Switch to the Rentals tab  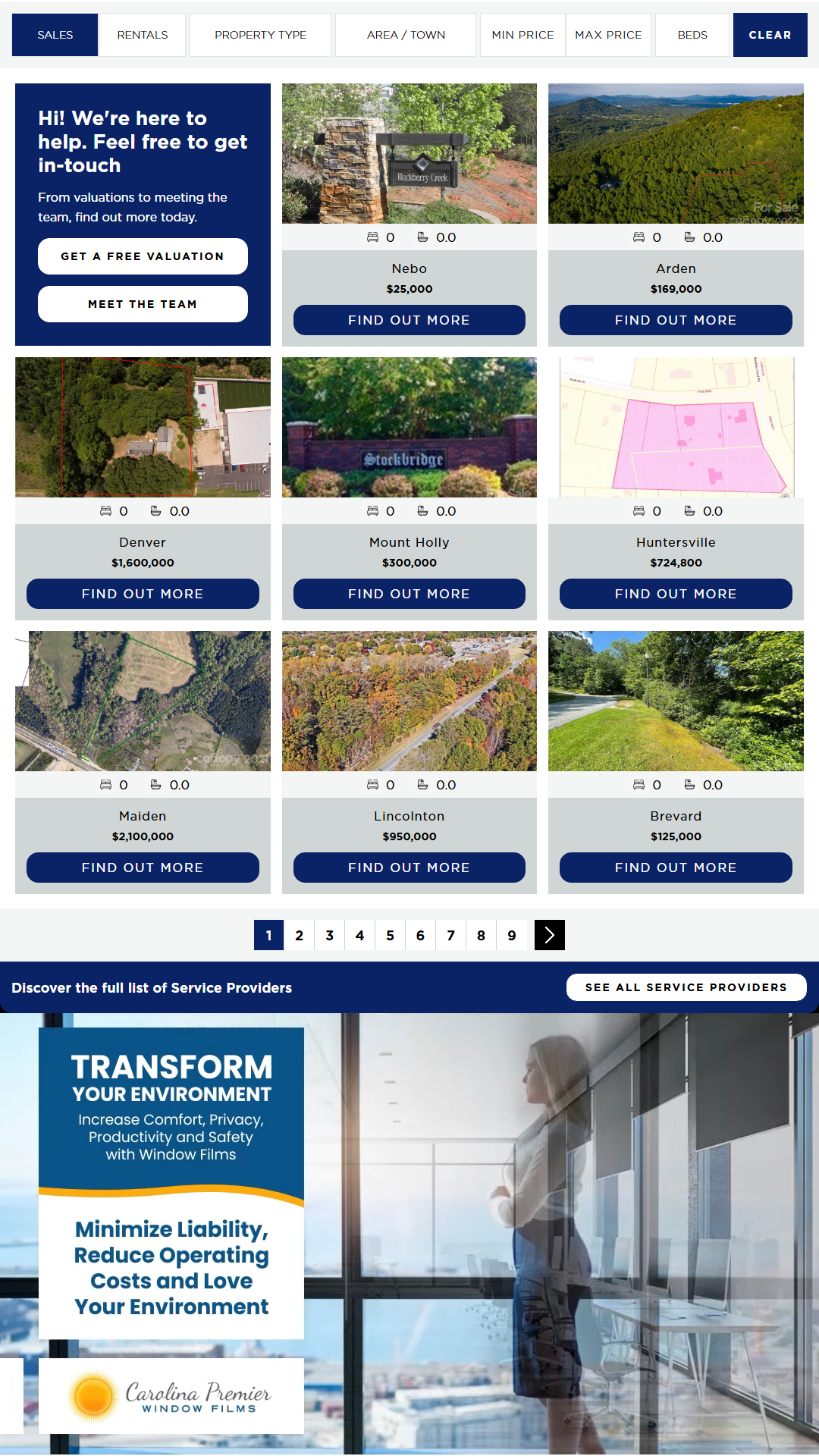(x=143, y=35)
